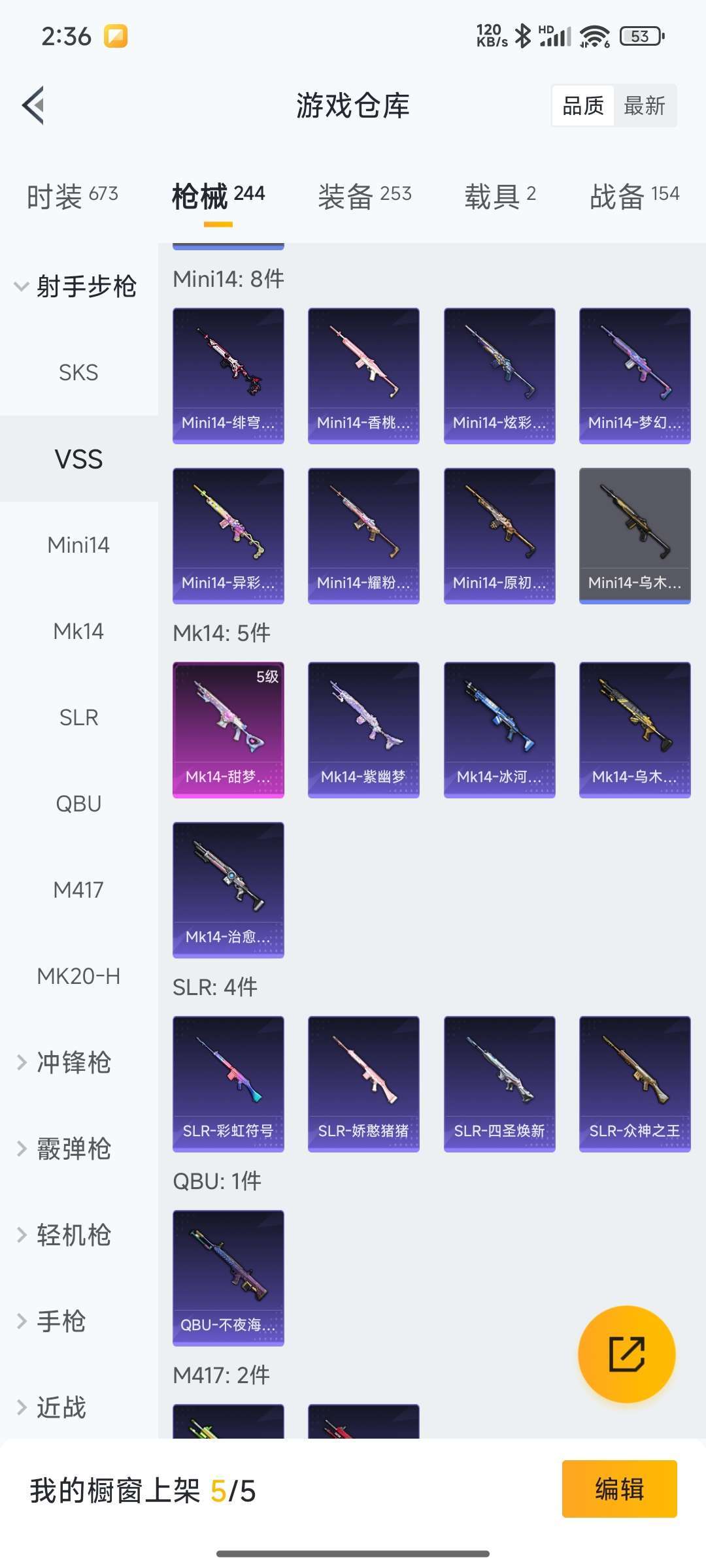This screenshot has width=706, height=1568.
Task: Switch to the 战备 tab
Action: click(x=635, y=195)
